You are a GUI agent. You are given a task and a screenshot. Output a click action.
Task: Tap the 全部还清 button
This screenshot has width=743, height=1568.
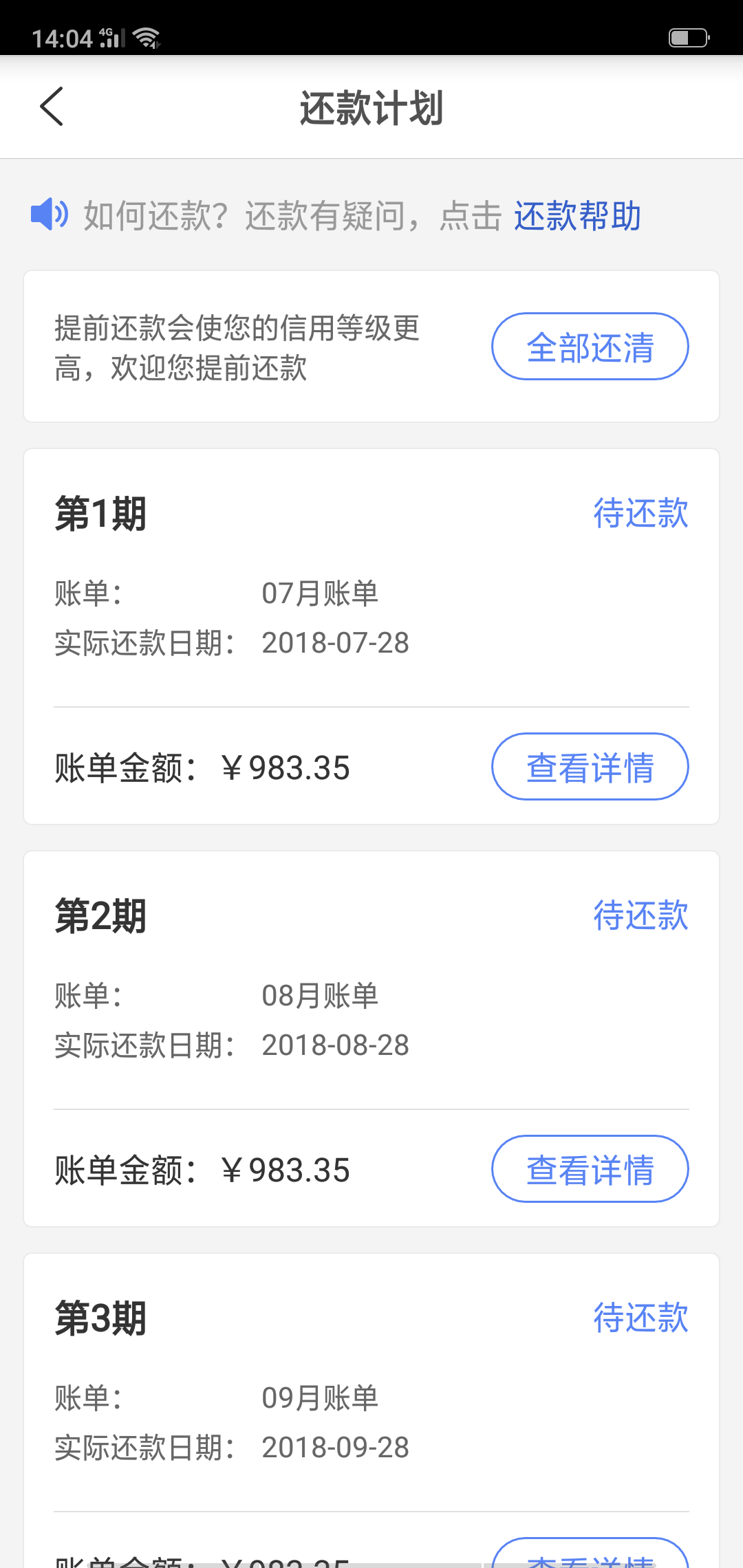590,347
